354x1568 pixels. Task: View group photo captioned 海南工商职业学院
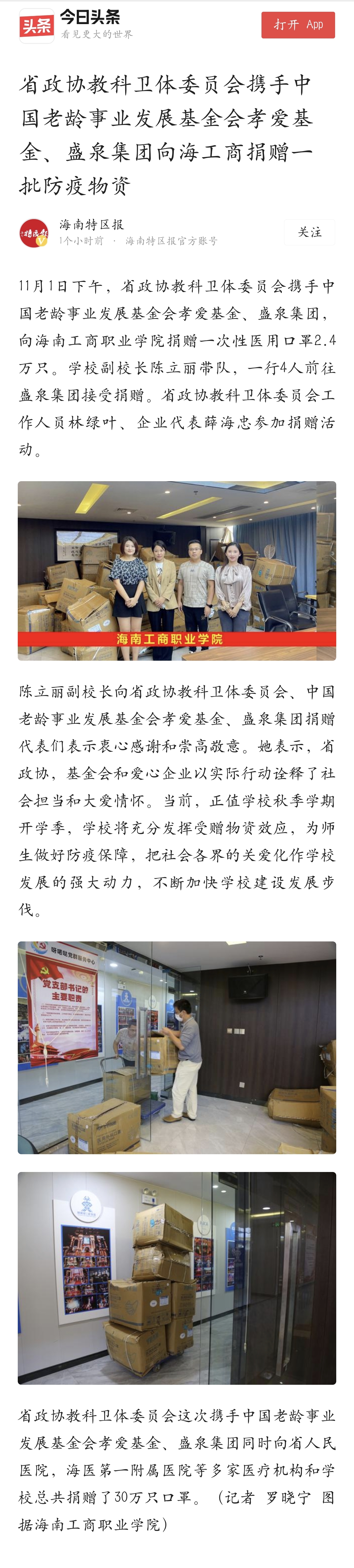click(177, 570)
